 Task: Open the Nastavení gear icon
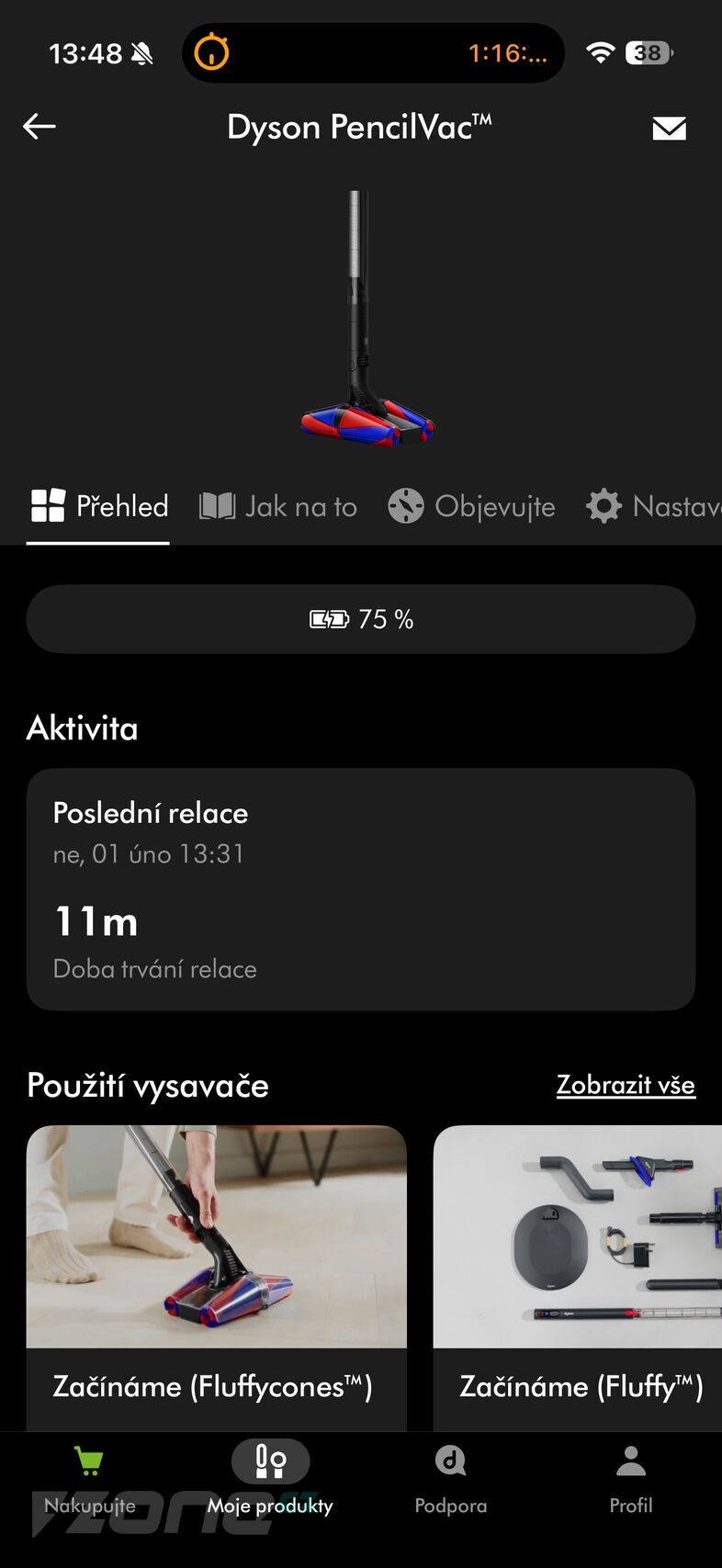[x=604, y=506]
